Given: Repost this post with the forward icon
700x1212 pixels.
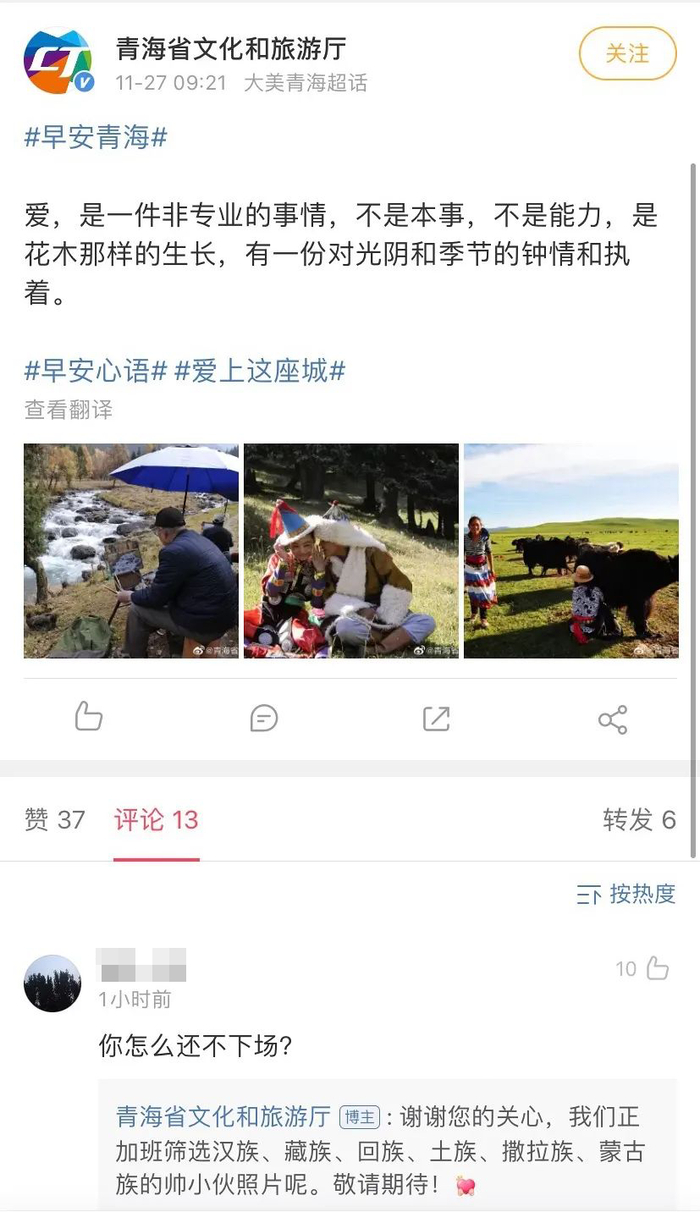Looking at the screenshot, I should (437, 718).
